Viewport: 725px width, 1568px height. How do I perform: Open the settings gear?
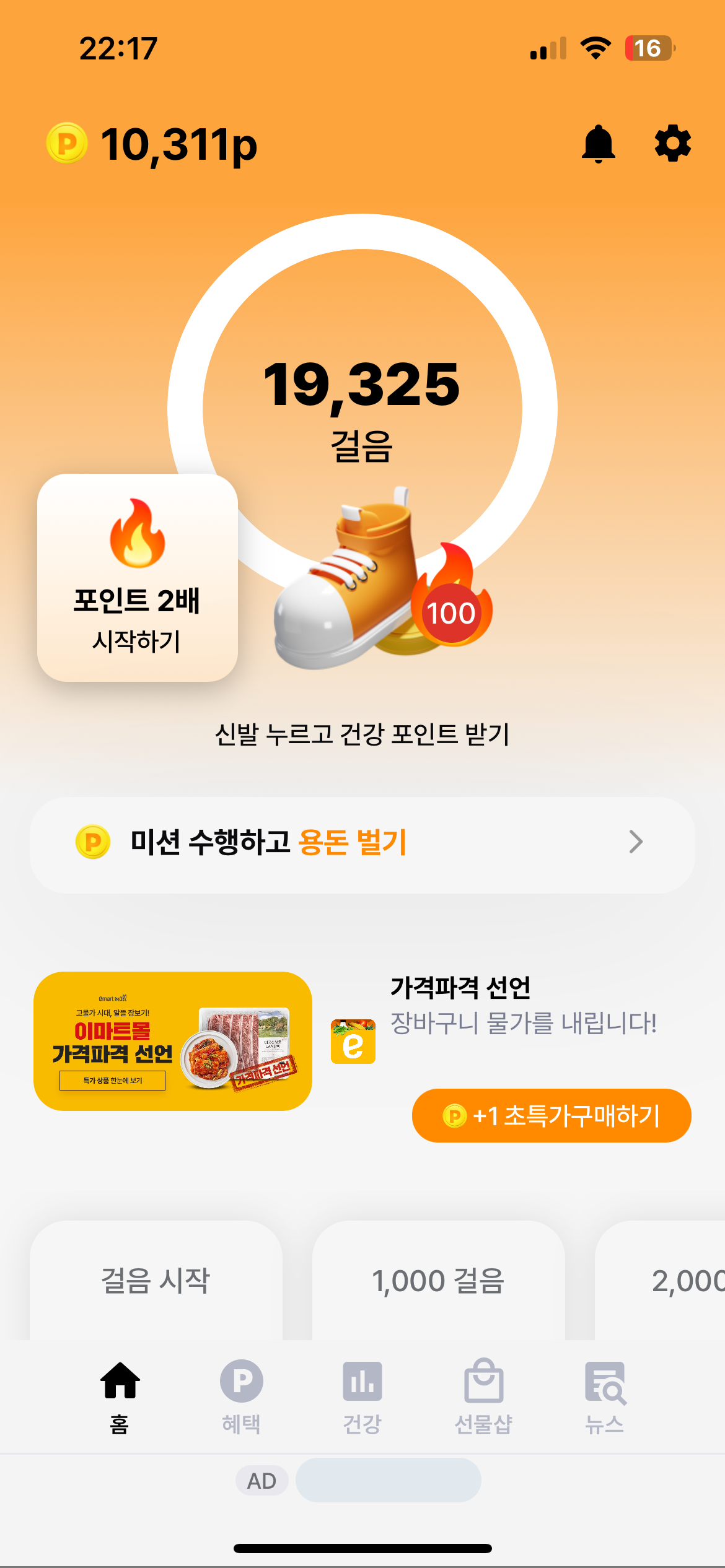[672, 144]
